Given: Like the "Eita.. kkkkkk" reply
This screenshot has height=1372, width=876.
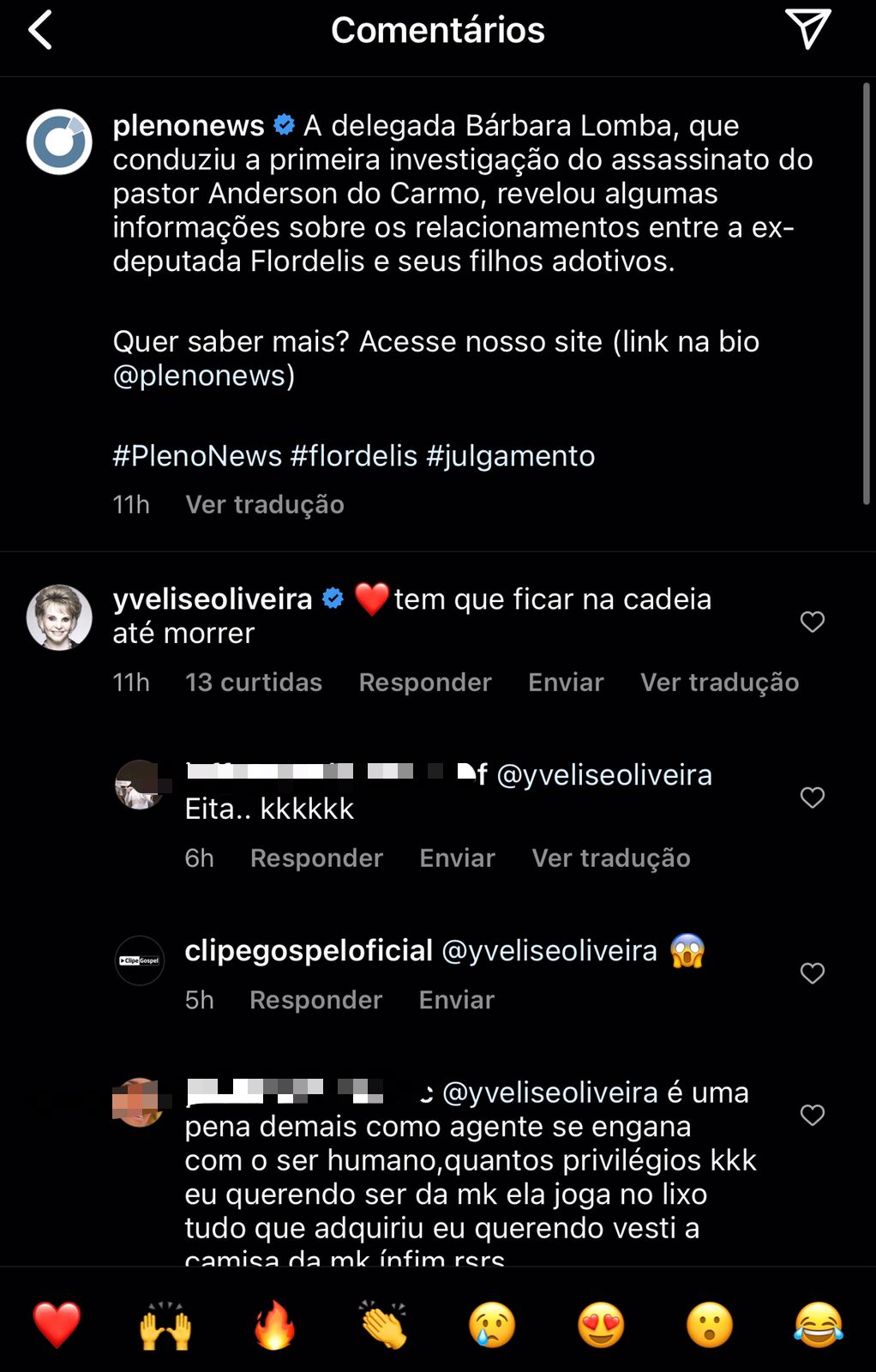Looking at the screenshot, I should (x=812, y=797).
